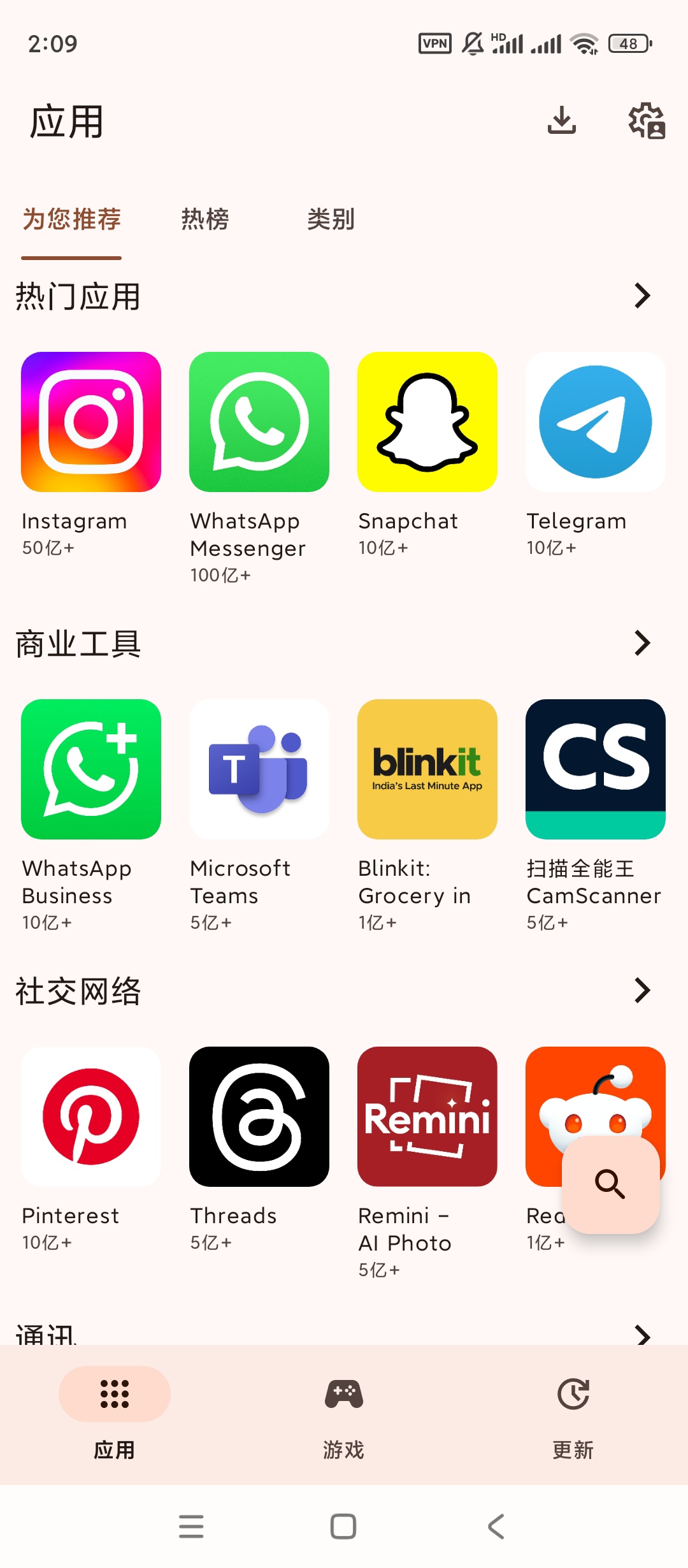View the Snapchat app
The image size is (688, 1568).
coord(427,422)
